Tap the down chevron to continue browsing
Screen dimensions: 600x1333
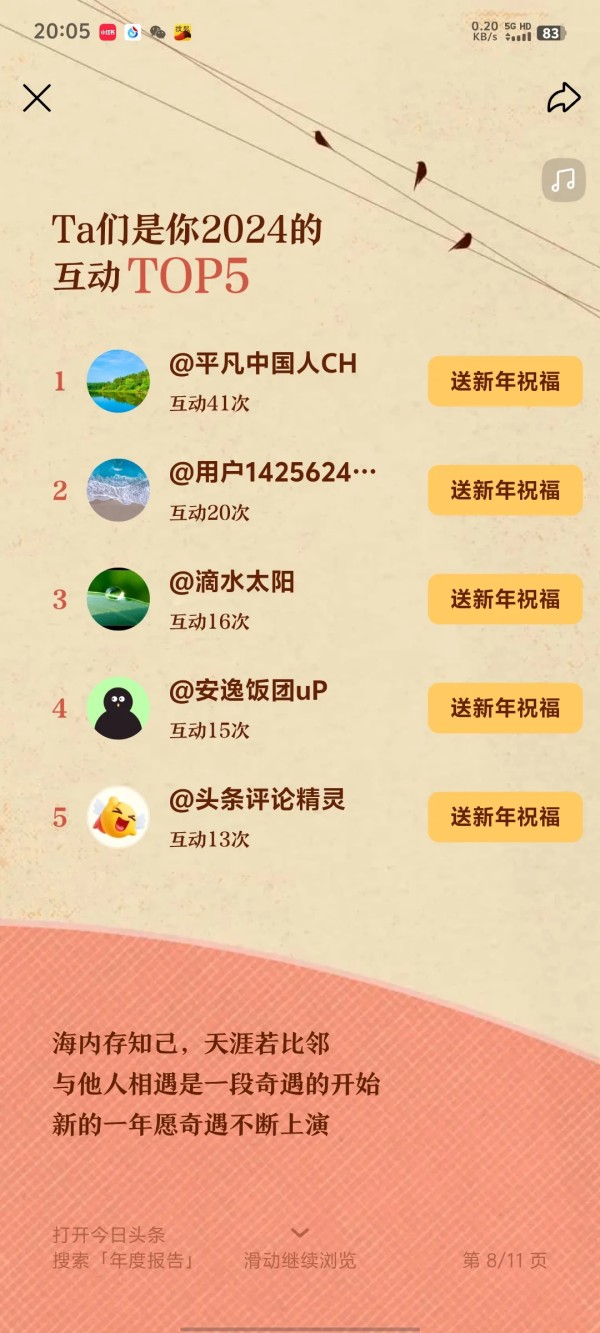tap(300, 1233)
